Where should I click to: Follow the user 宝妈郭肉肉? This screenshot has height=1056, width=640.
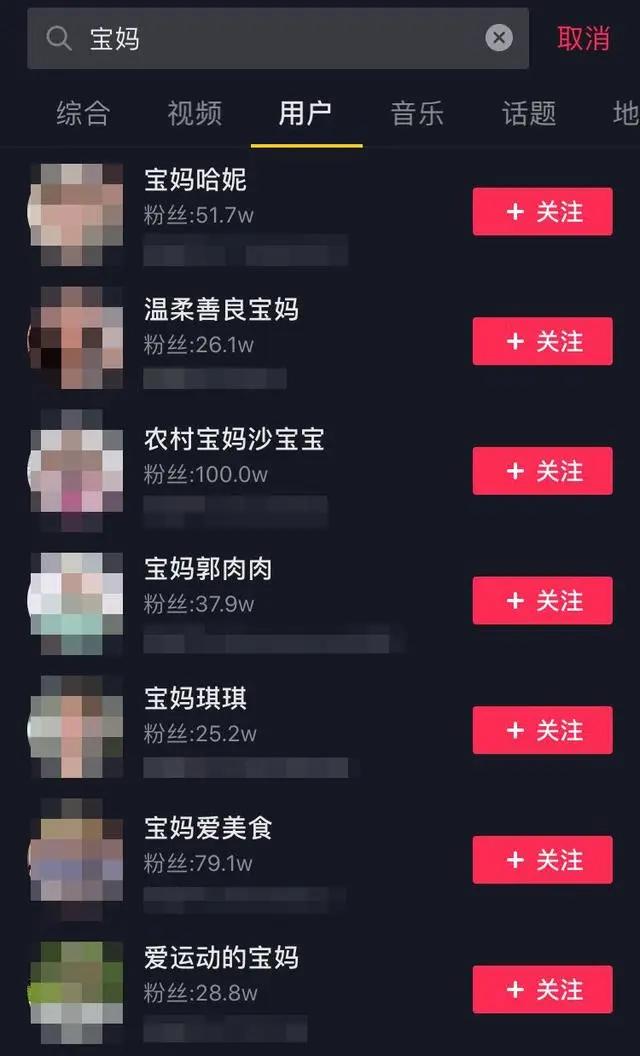(x=542, y=600)
